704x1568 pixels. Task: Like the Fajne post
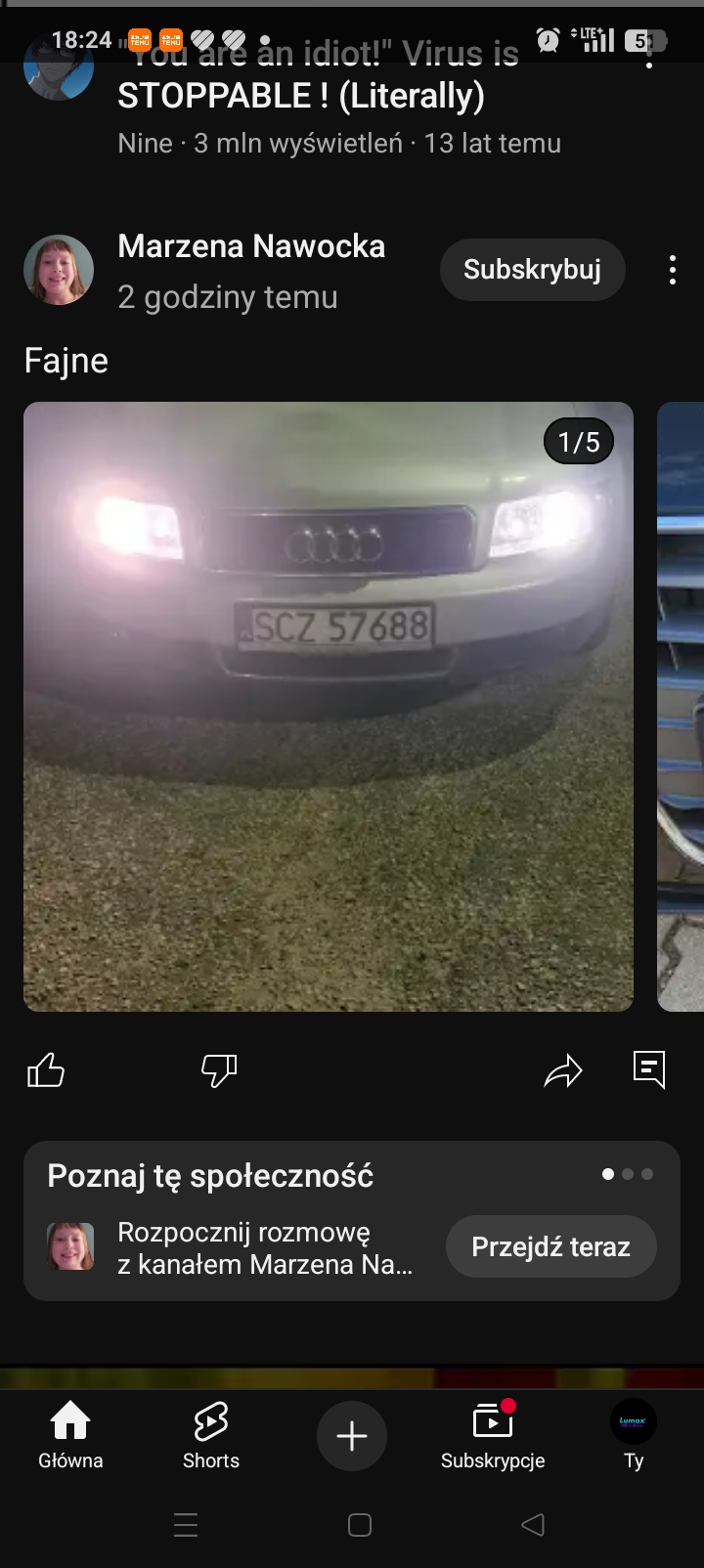(46, 1070)
